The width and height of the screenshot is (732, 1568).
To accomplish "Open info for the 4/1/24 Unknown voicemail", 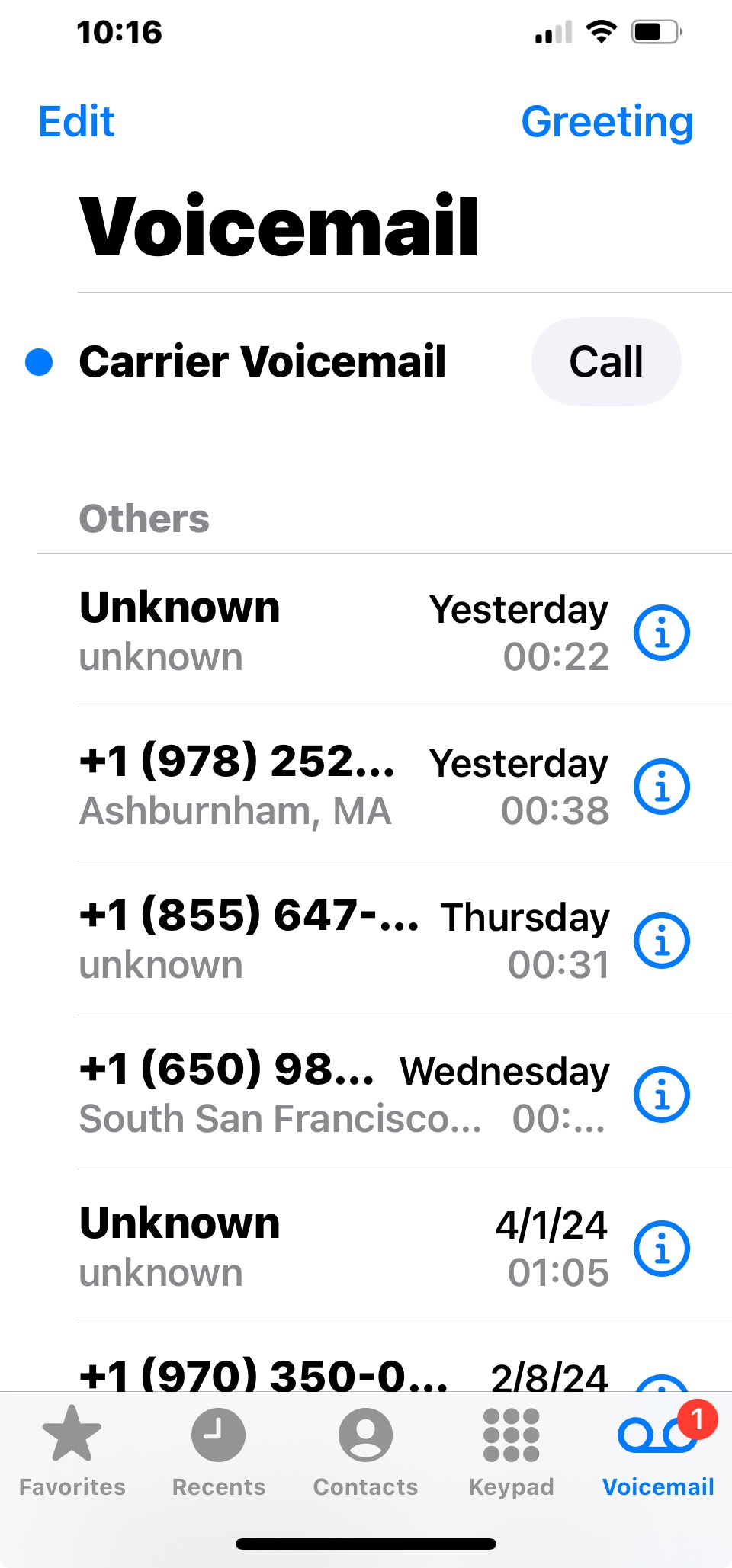I will point(662,1248).
